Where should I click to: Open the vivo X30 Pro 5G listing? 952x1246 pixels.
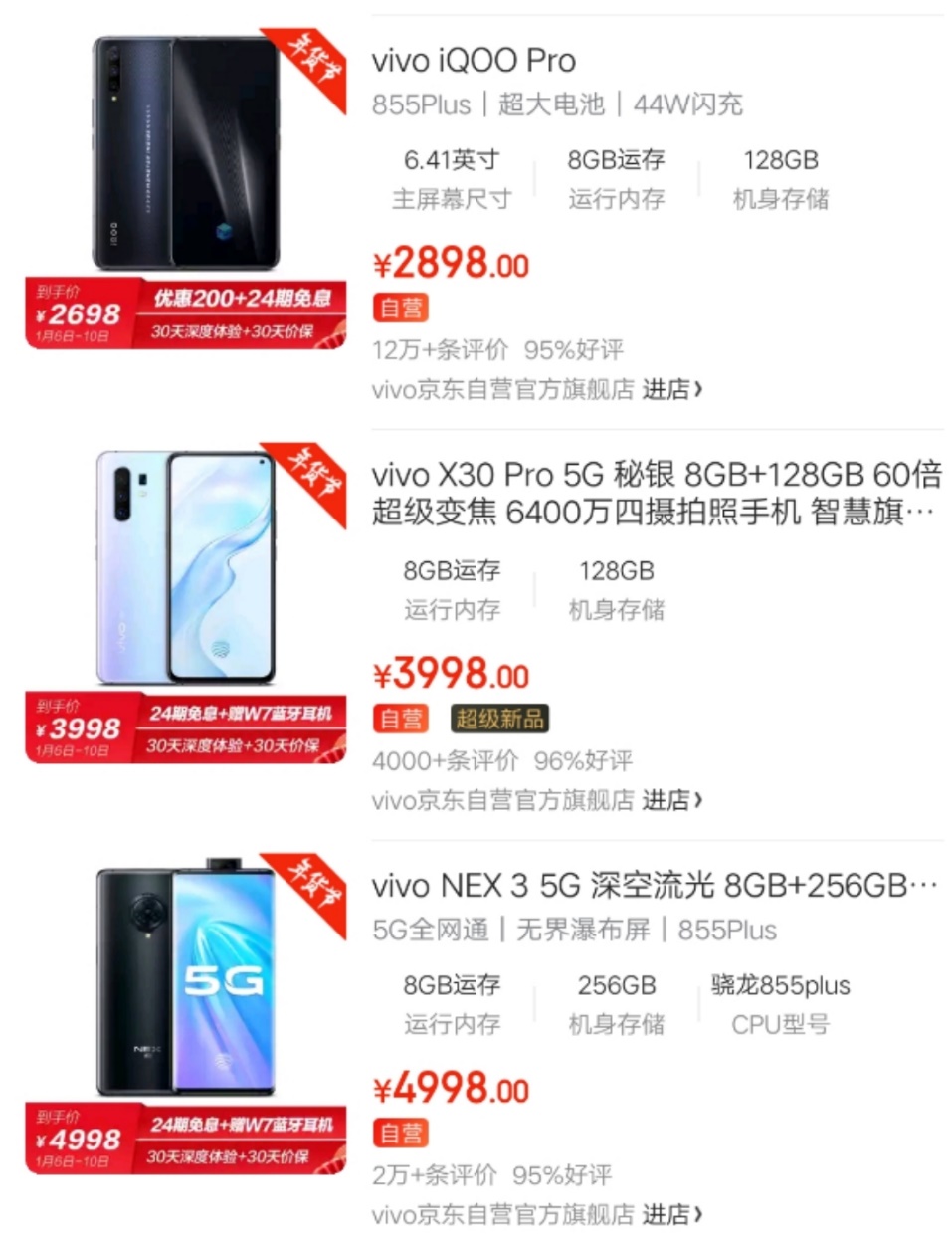[x=655, y=493]
